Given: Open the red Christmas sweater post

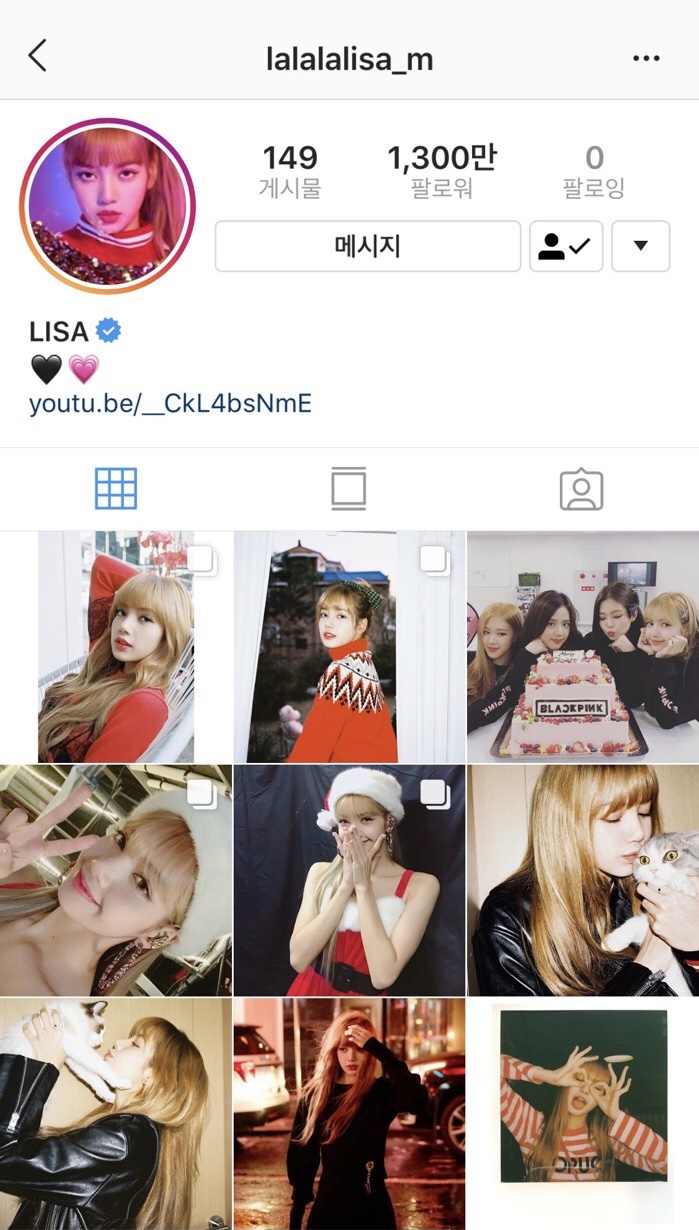Looking at the screenshot, I should 349,647.
